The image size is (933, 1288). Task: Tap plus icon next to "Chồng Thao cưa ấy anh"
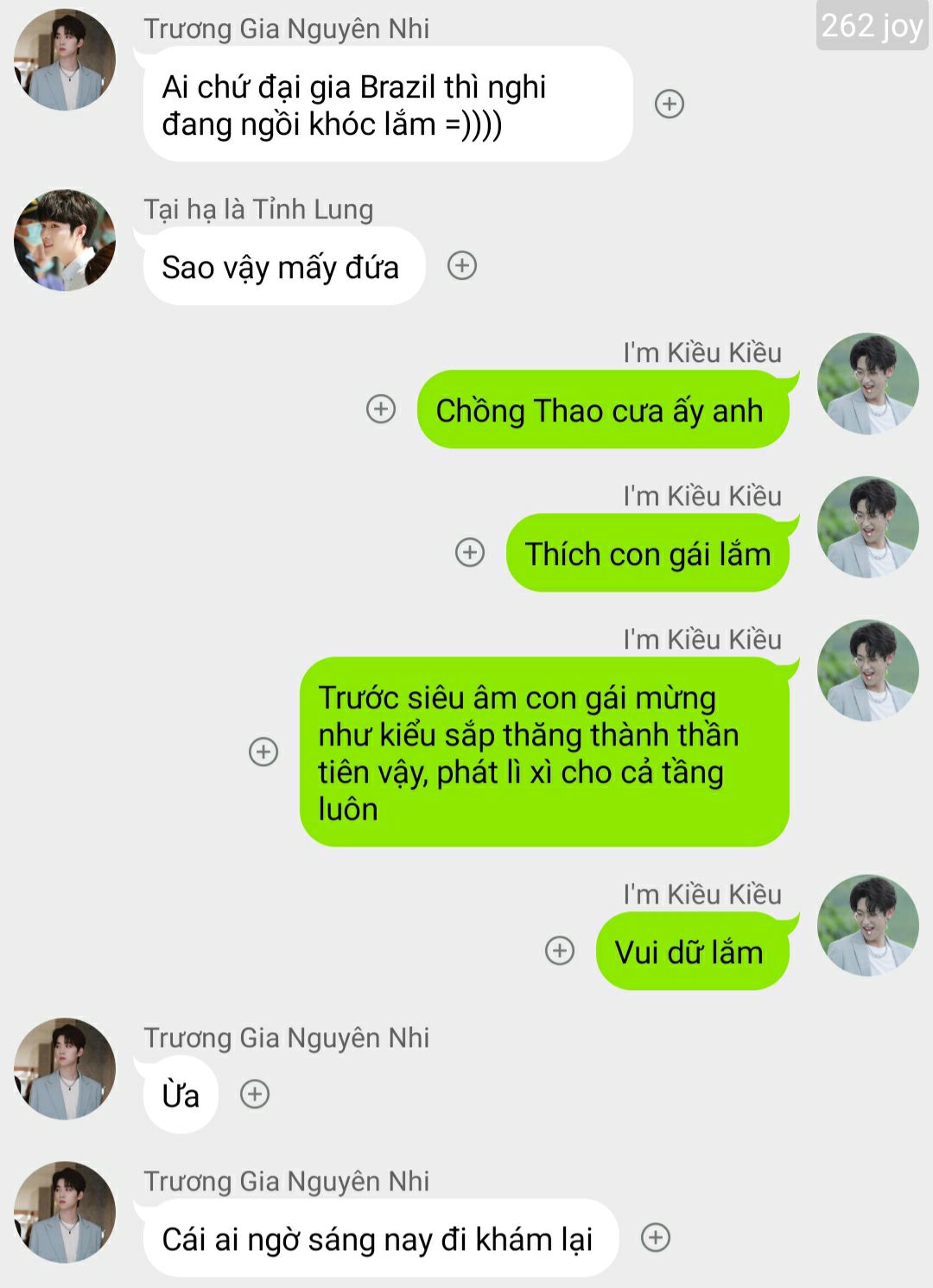click(381, 409)
